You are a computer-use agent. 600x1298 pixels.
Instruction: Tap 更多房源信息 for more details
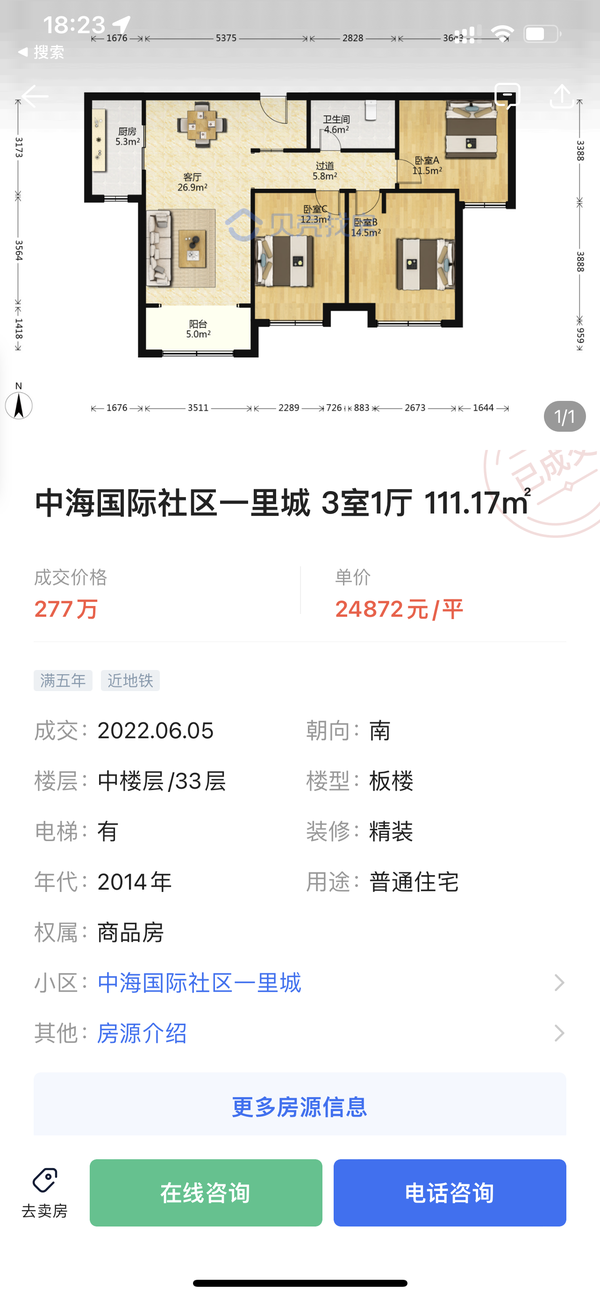300,1106
